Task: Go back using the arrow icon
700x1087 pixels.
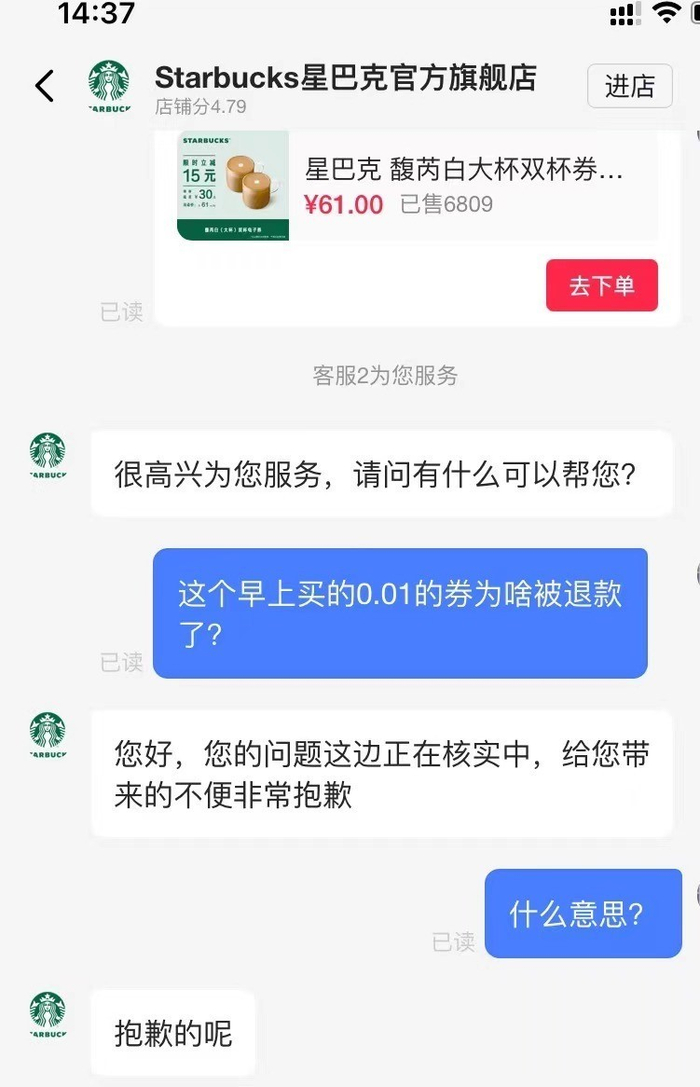Action: click(45, 87)
